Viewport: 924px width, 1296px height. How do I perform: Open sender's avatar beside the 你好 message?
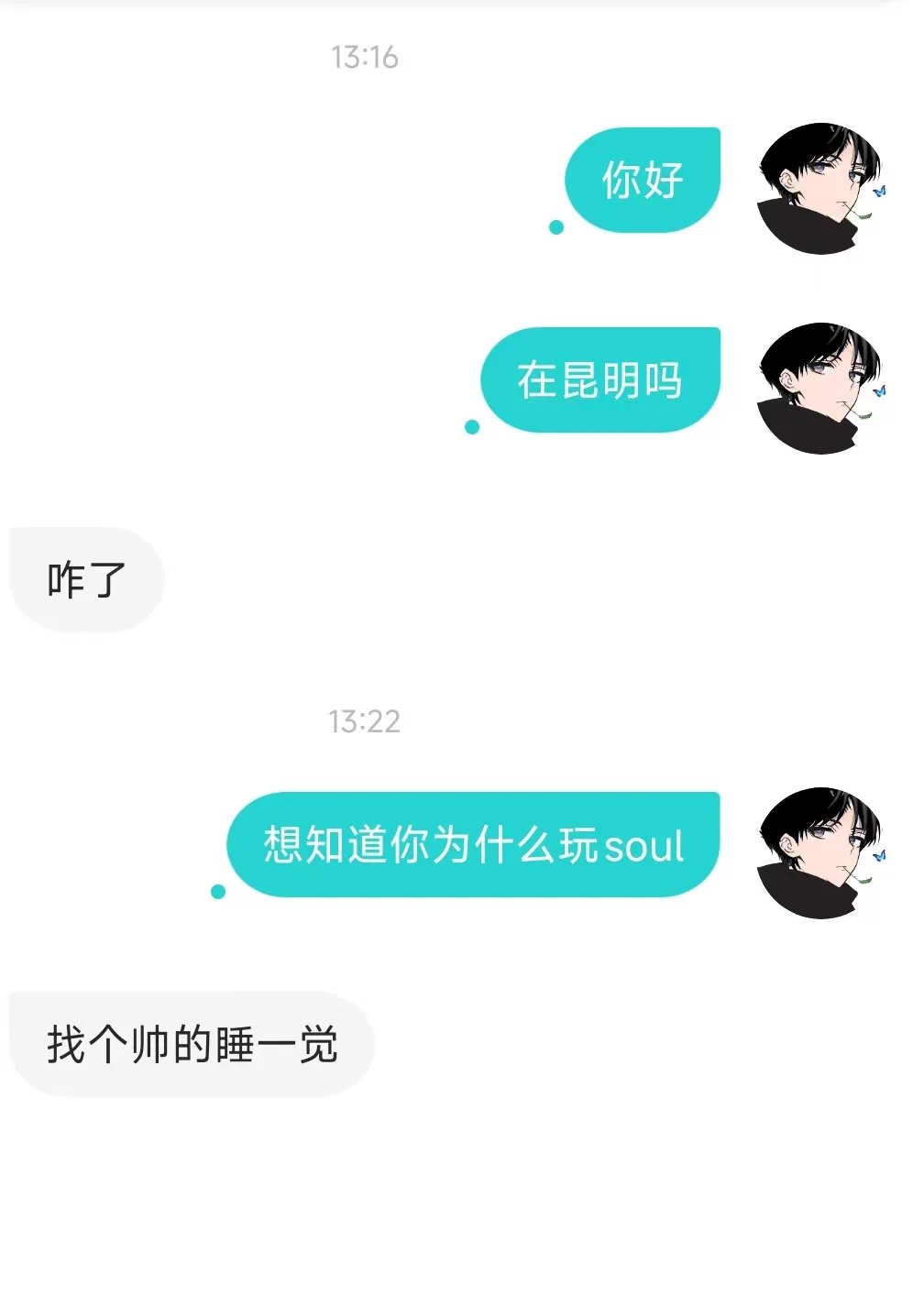coord(820,189)
